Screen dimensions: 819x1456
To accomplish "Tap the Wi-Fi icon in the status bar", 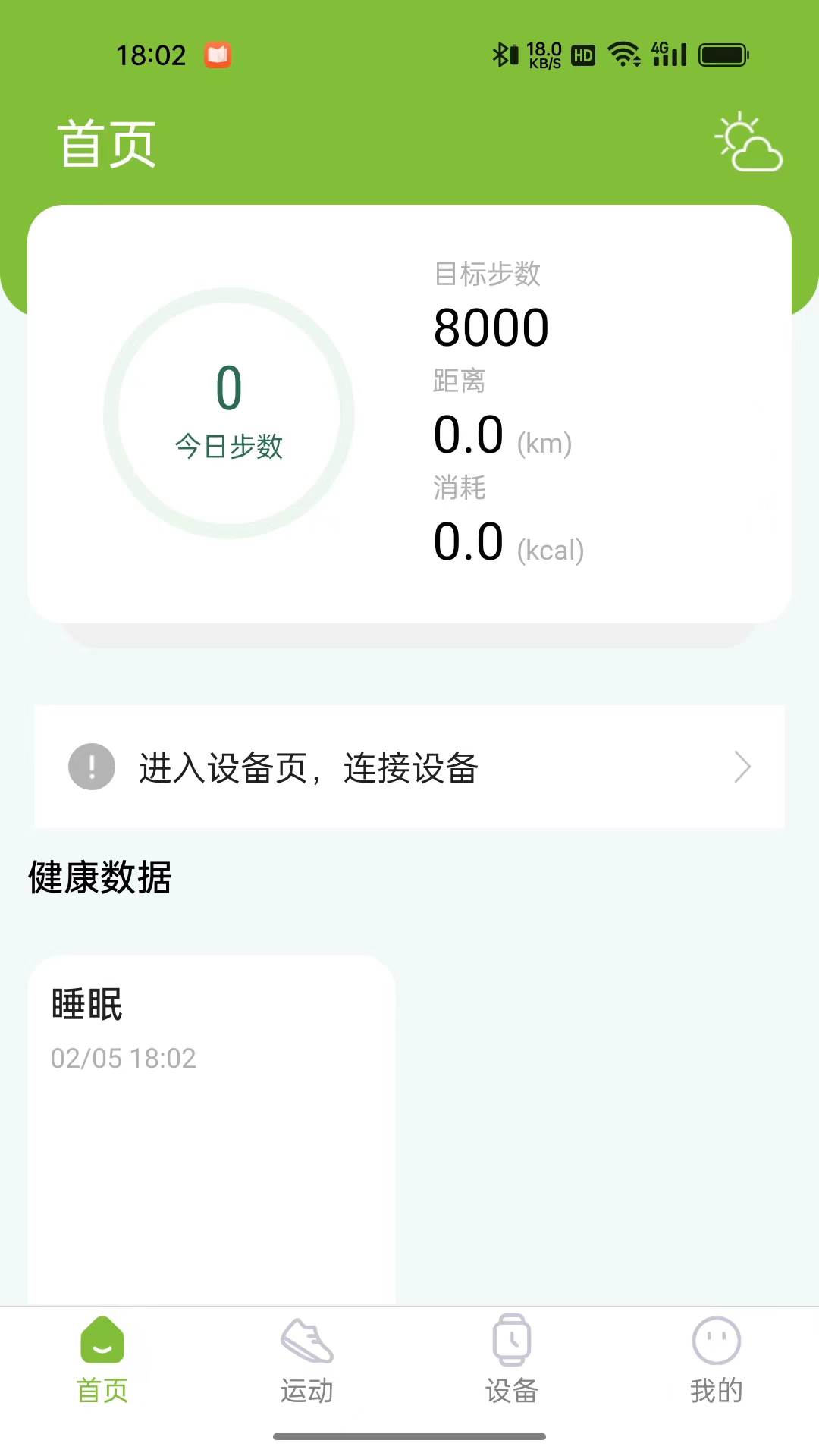I will coord(623,53).
